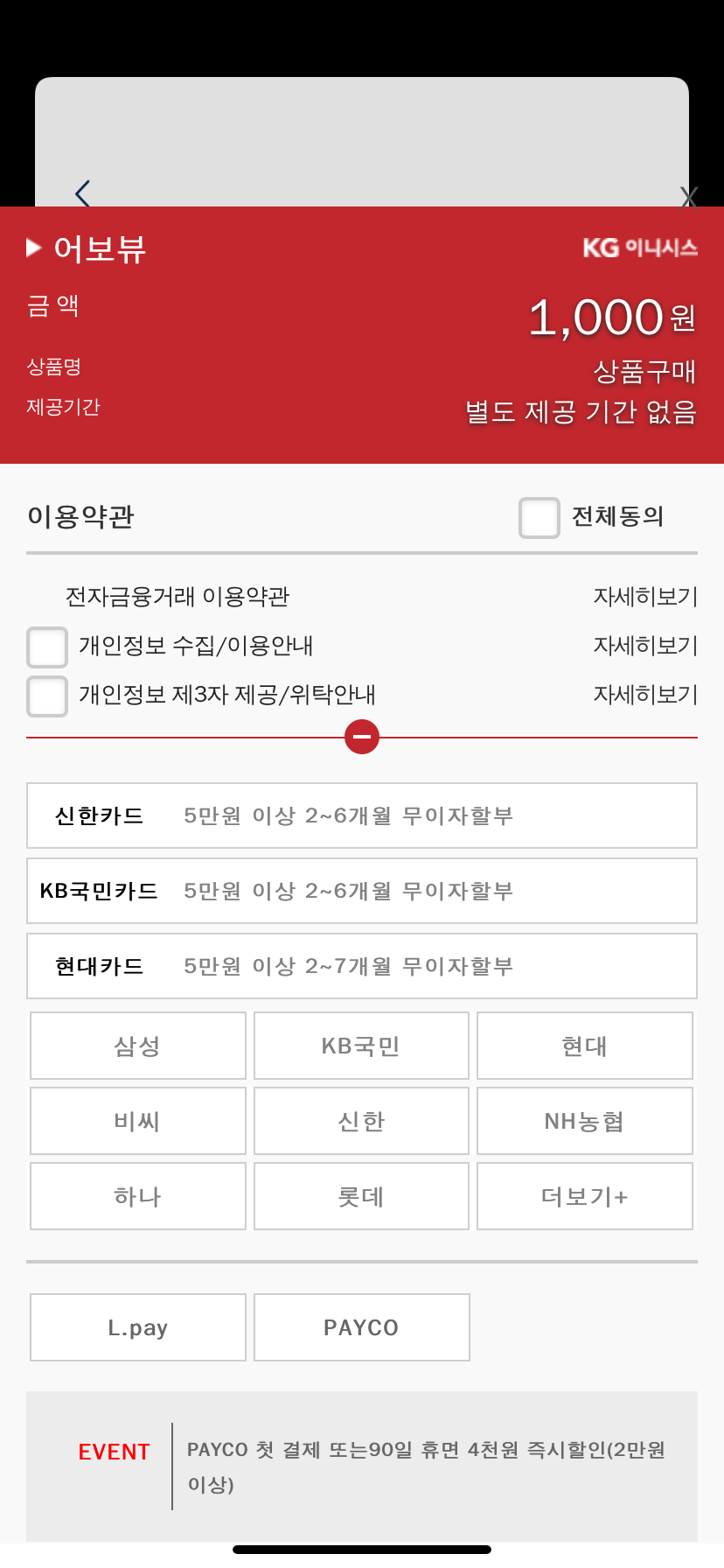
Task: Select 롯데 card for payment
Action: pos(361,1196)
